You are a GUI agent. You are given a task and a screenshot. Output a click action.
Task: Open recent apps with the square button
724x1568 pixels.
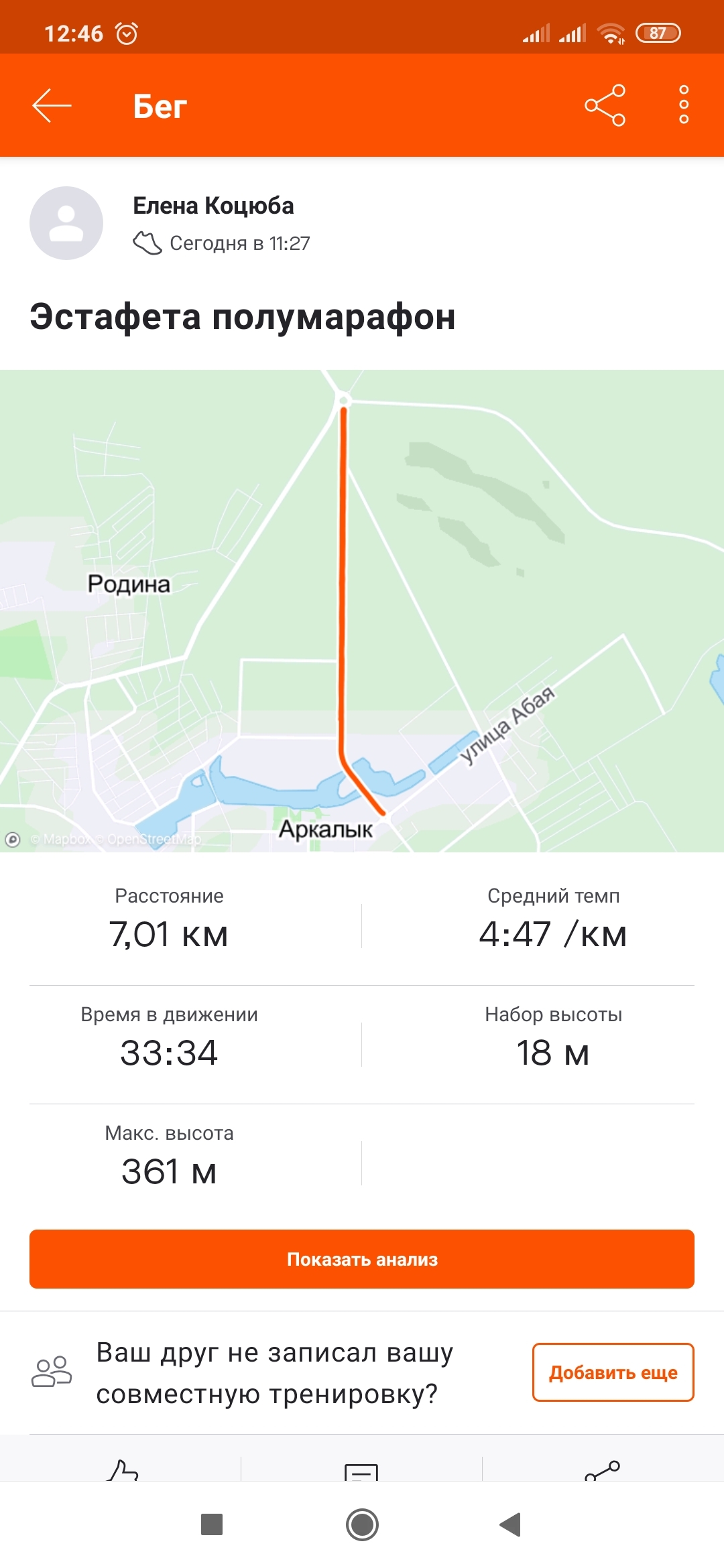pyautogui.click(x=212, y=1525)
